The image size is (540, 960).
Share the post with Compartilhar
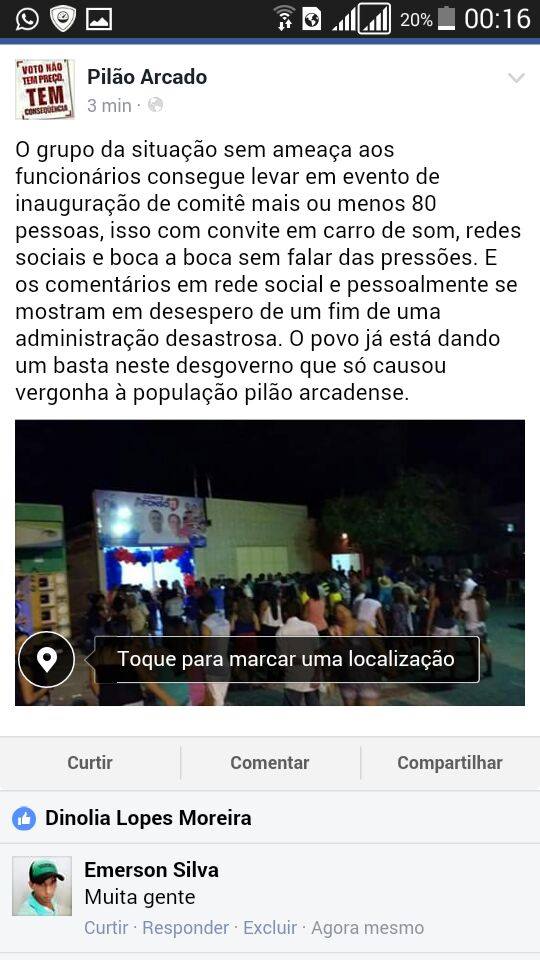pos(450,762)
